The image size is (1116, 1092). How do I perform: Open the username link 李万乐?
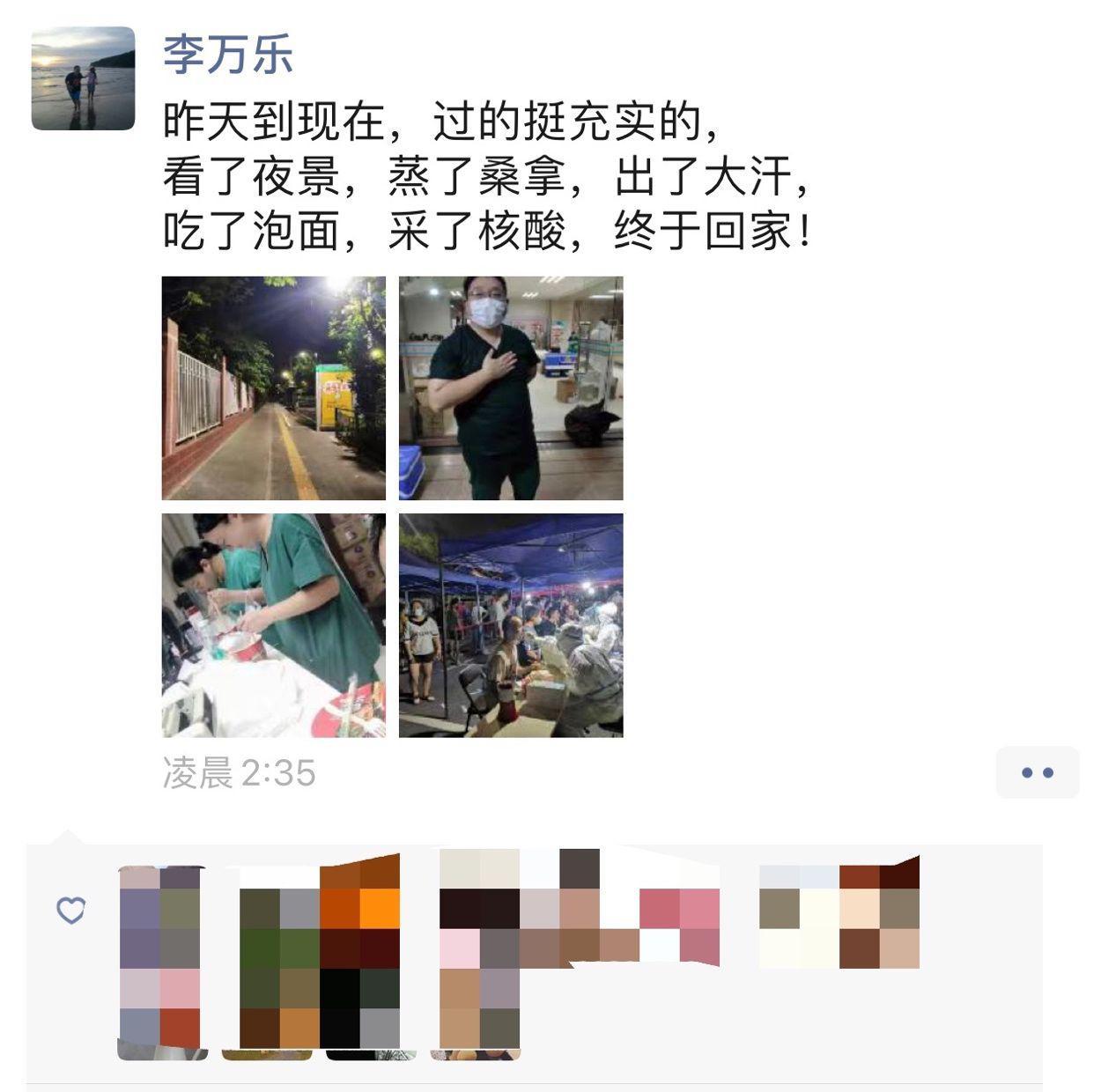coord(227,55)
